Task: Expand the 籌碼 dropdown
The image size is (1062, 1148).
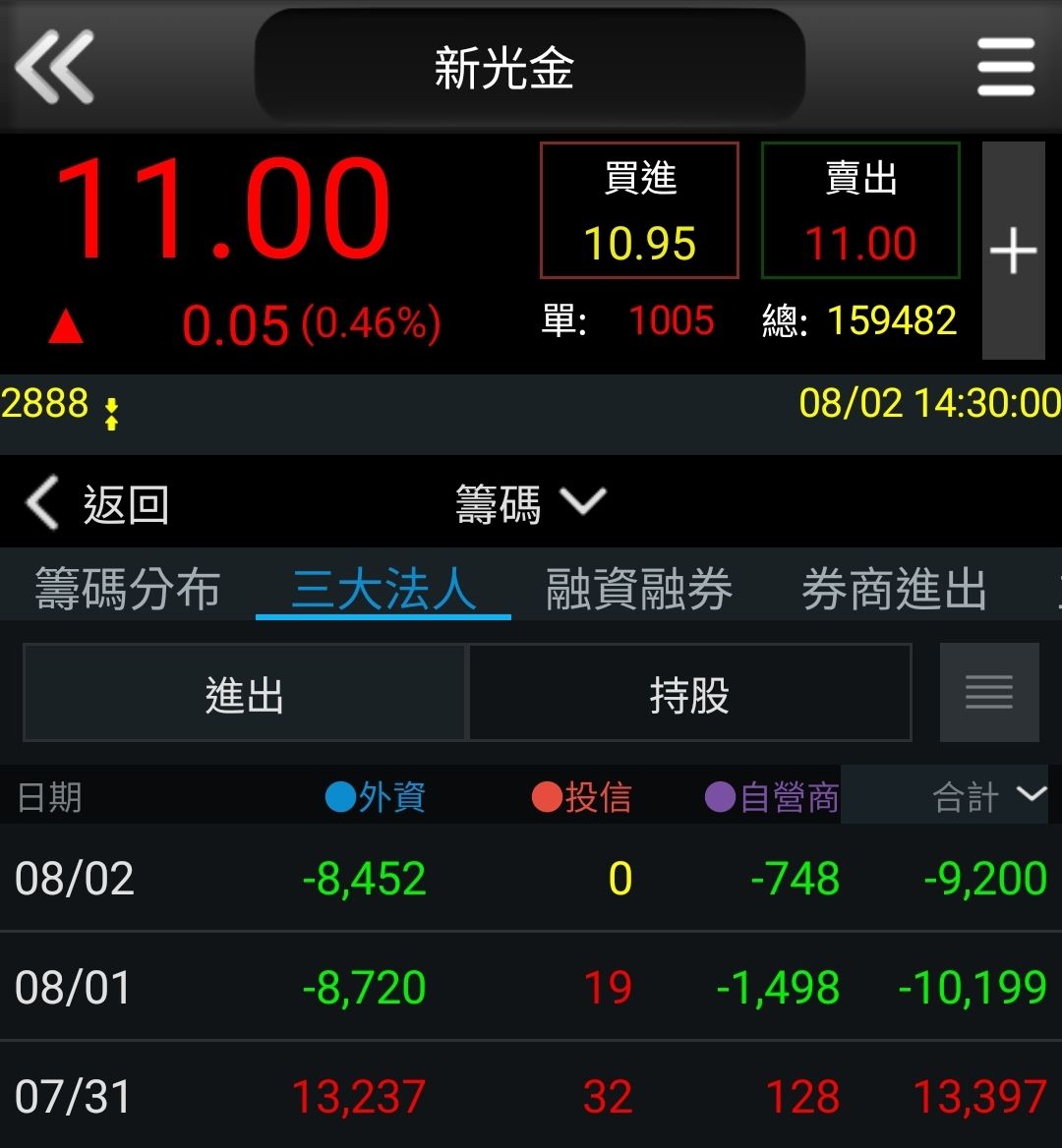Action: 531,505
